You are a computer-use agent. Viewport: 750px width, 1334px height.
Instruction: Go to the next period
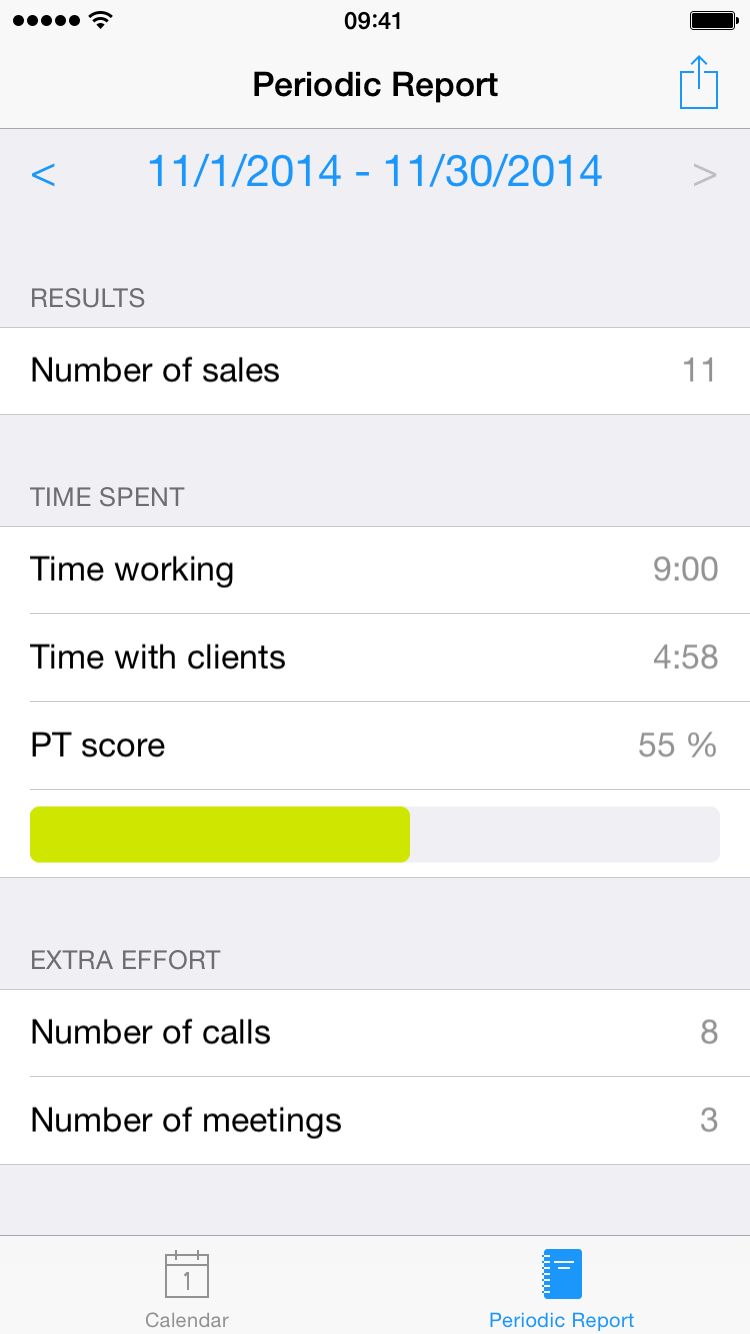click(x=705, y=174)
